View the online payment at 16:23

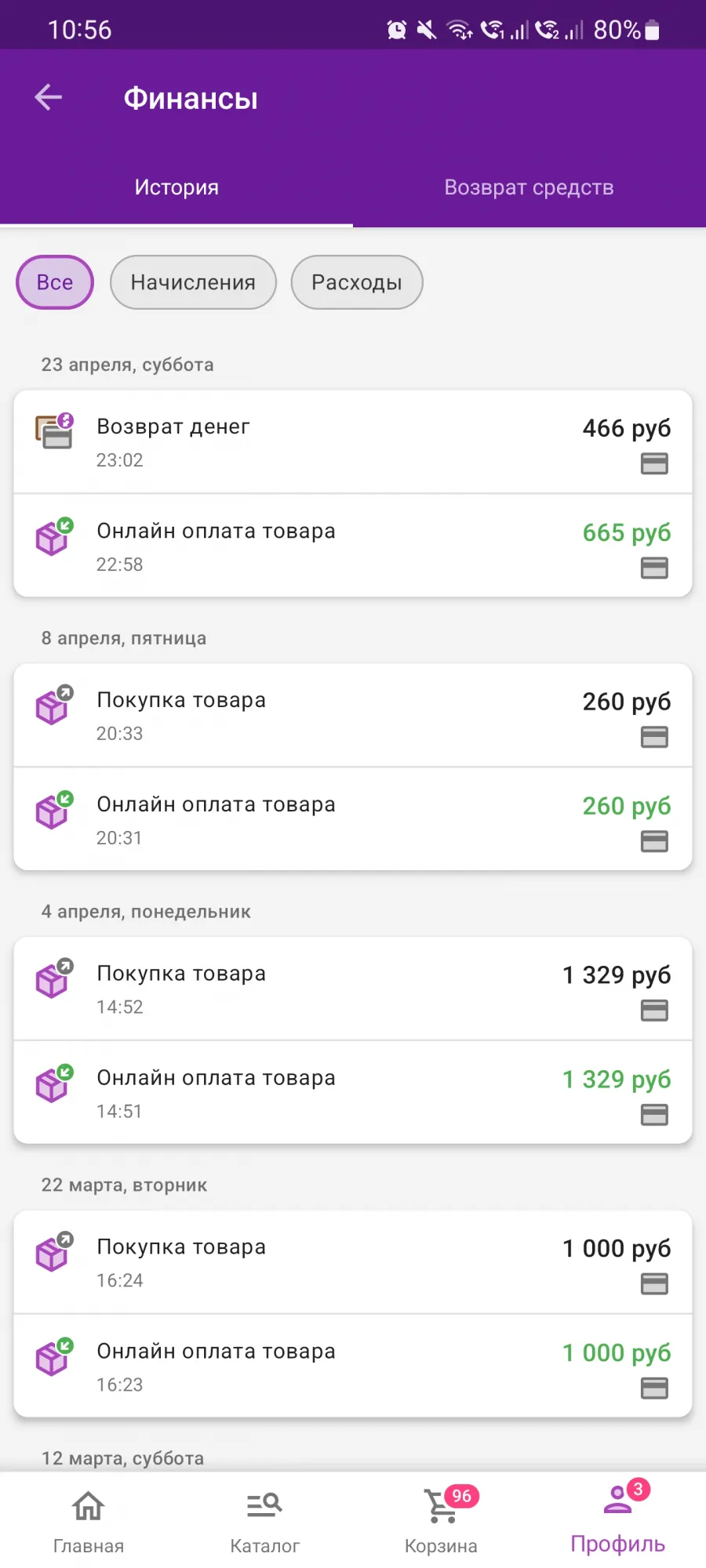tap(353, 1367)
